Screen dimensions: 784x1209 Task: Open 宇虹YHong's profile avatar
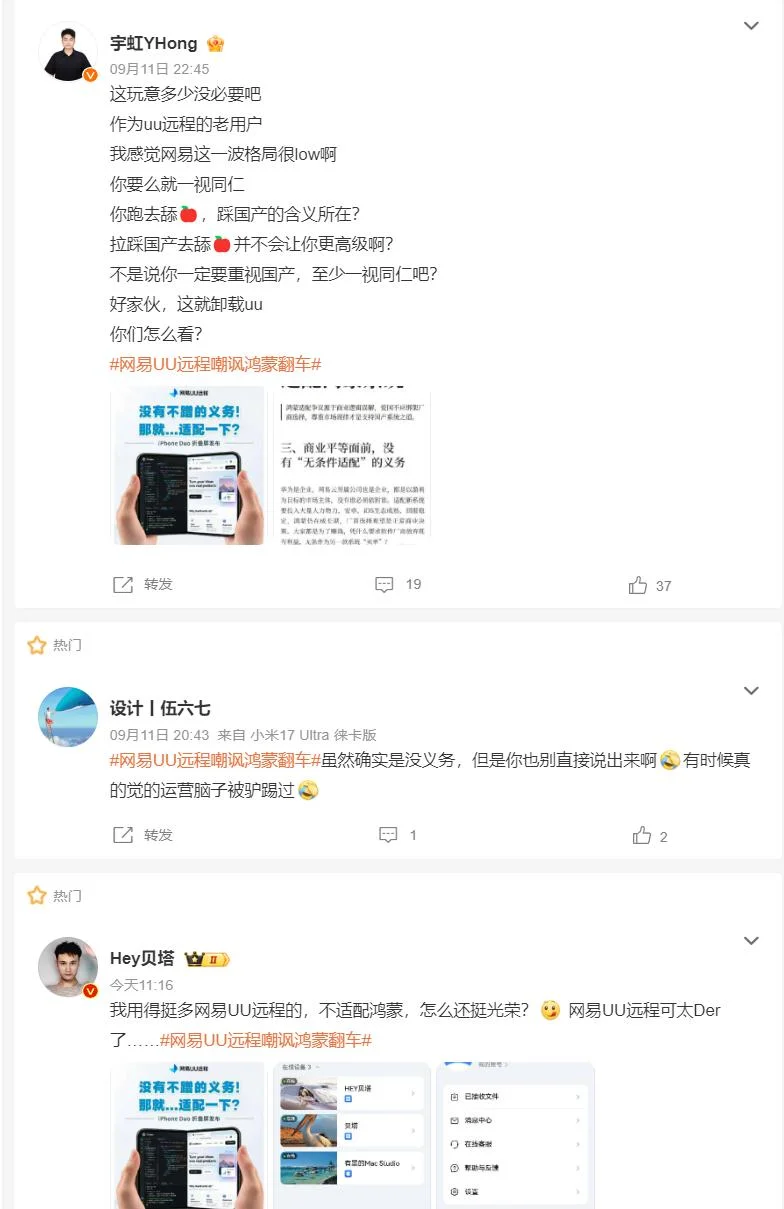tap(68, 51)
